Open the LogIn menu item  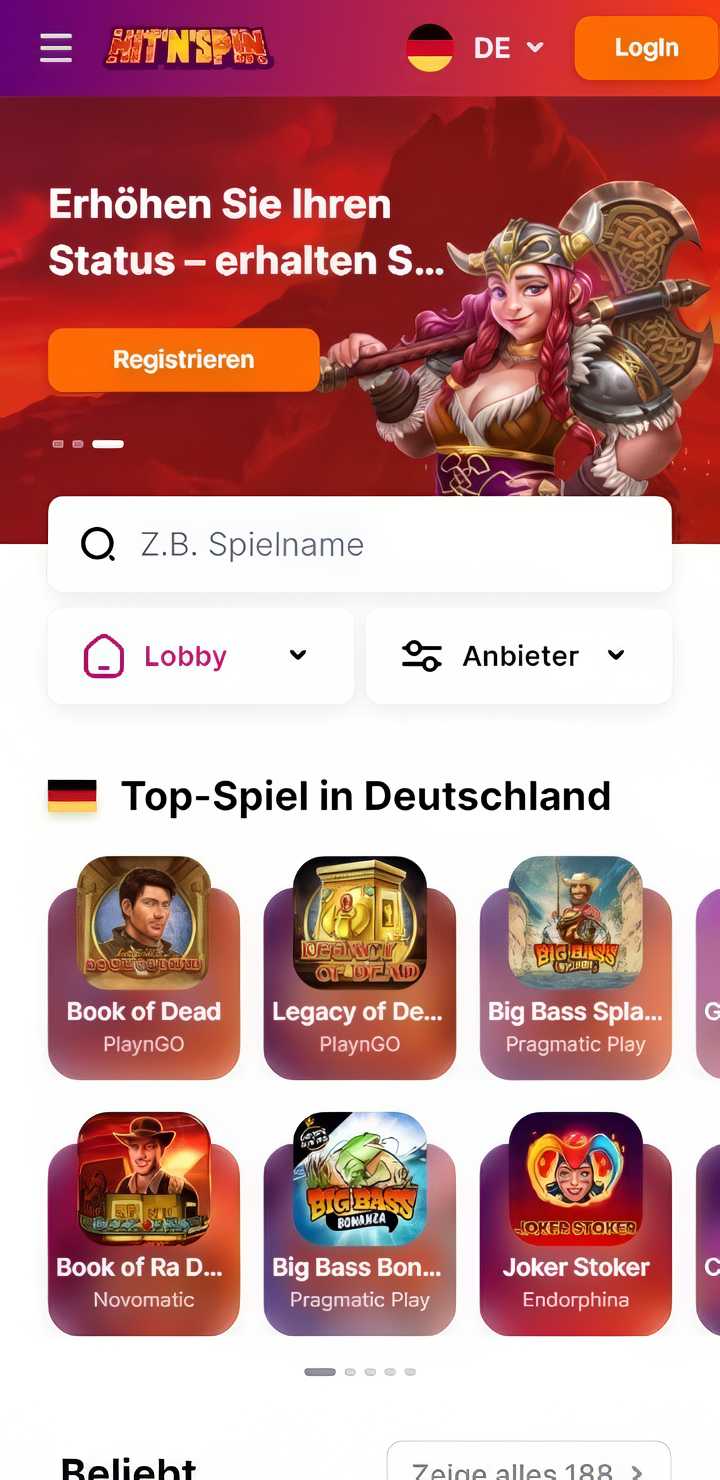click(645, 47)
